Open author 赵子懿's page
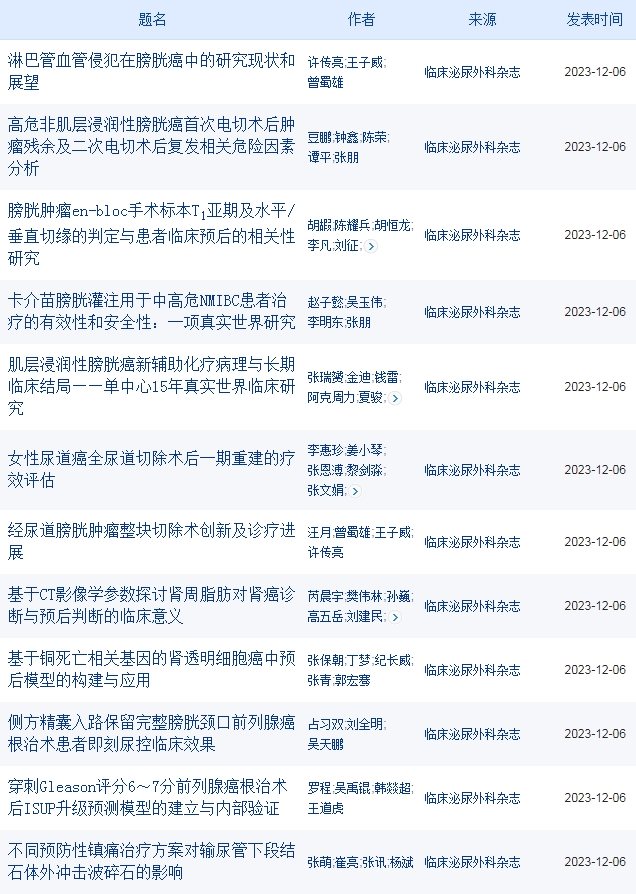Viewport: 636px width, 894px height. coord(324,302)
